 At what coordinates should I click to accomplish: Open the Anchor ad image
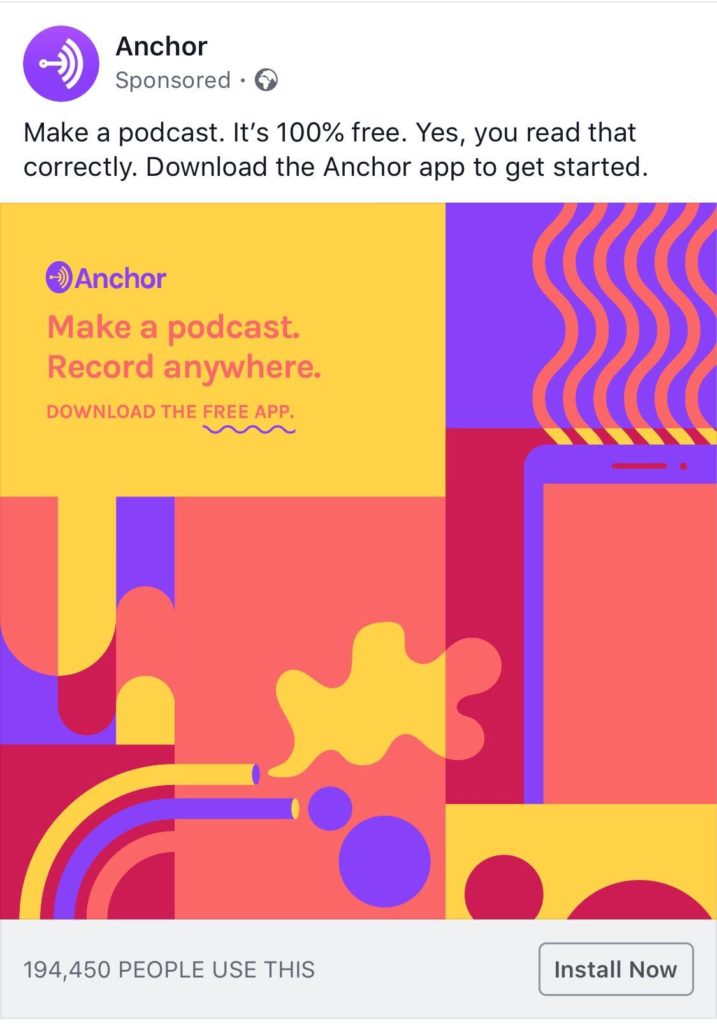coord(358,560)
